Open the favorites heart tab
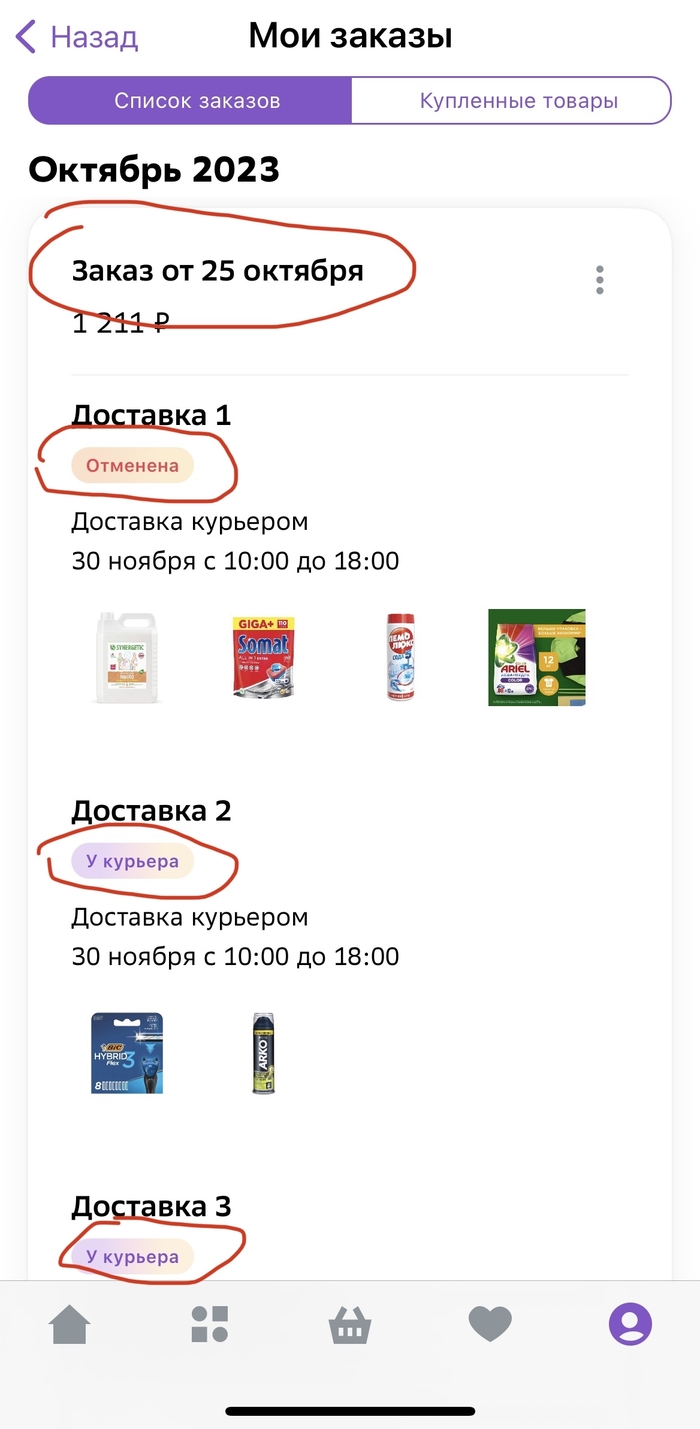700x1429 pixels. (x=490, y=1325)
